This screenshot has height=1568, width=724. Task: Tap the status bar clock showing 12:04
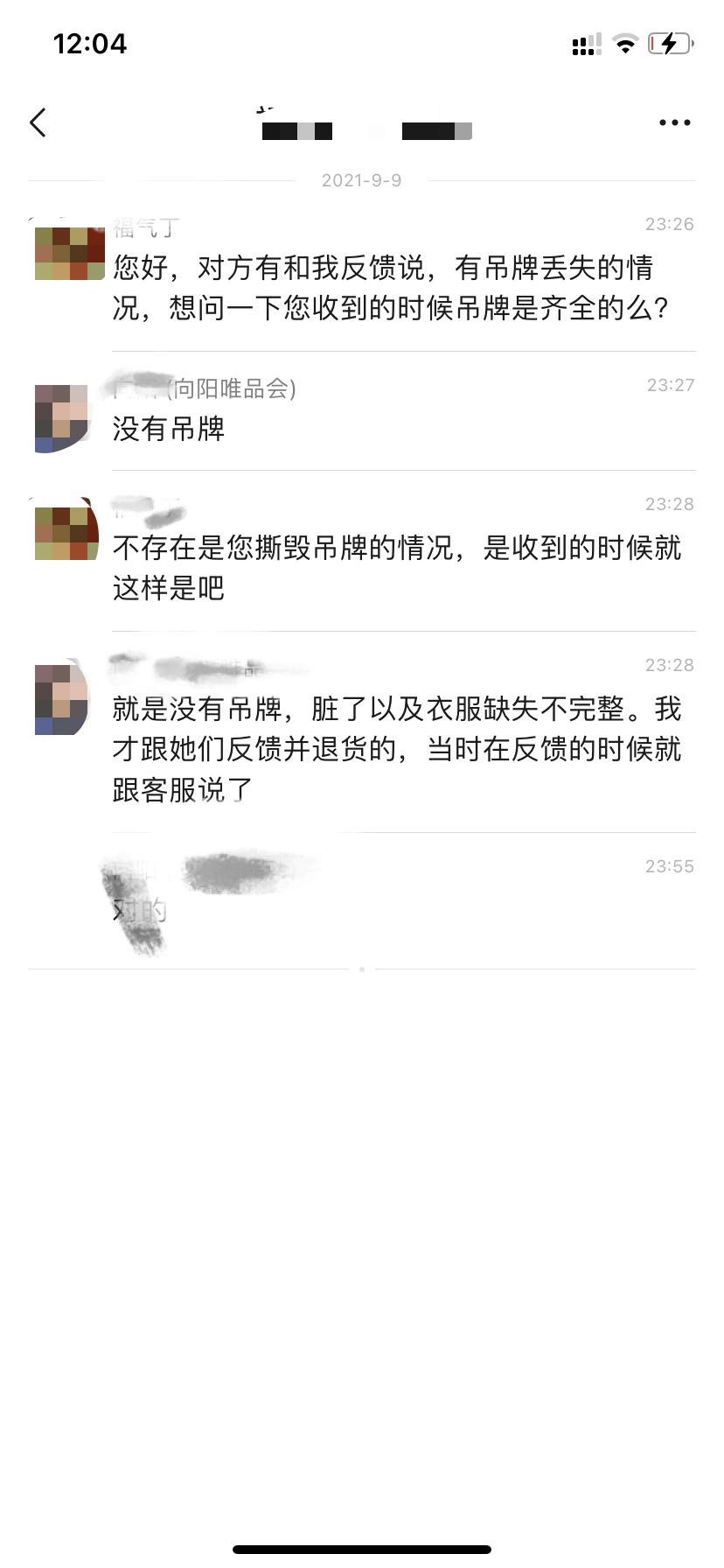click(x=90, y=44)
